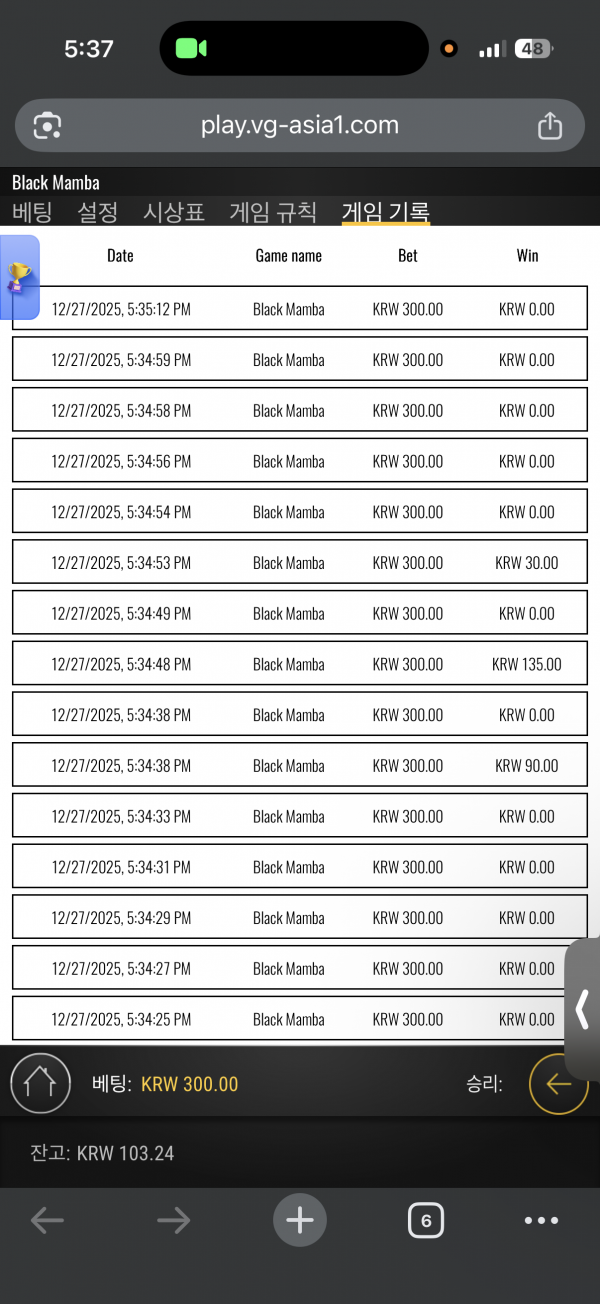Open the browser overflow menu
This screenshot has height=1304, width=600.
pos(541,1220)
